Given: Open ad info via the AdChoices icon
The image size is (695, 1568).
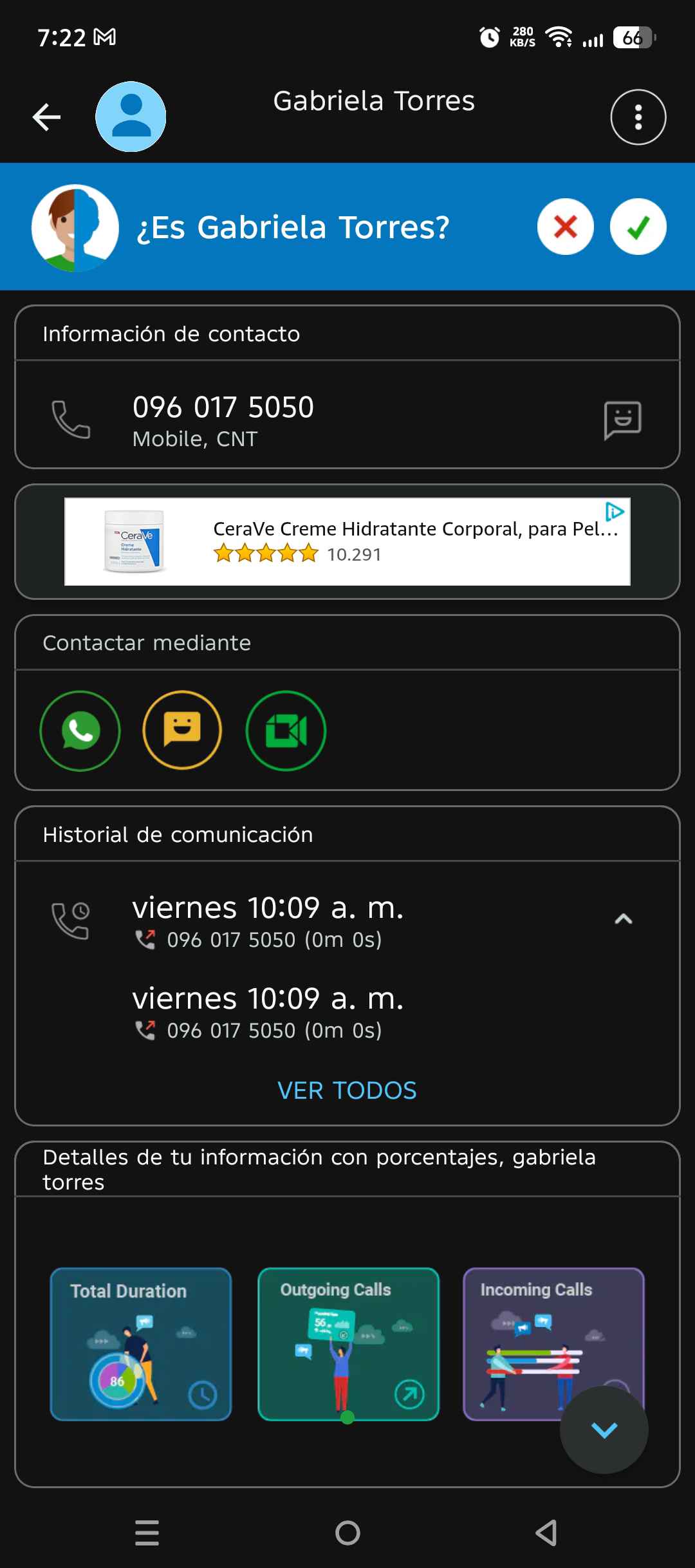Looking at the screenshot, I should coord(615,512).
